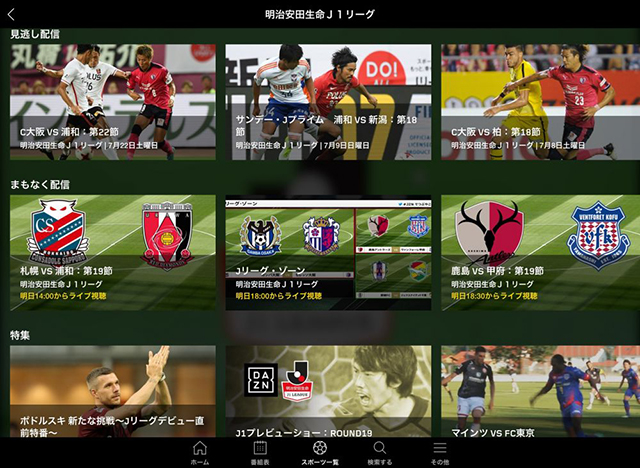Go back using the top-left arrow
The image size is (640, 468).
tap(12, 15)
